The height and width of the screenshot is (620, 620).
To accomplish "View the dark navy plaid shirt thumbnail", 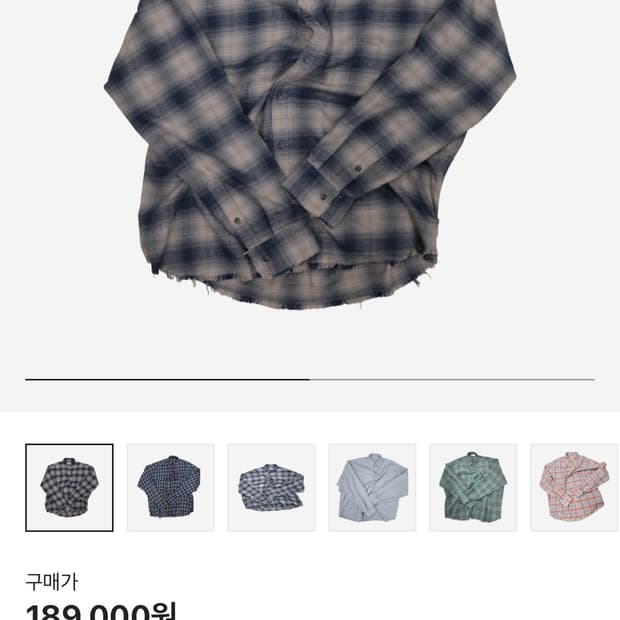I will [170, 488].
